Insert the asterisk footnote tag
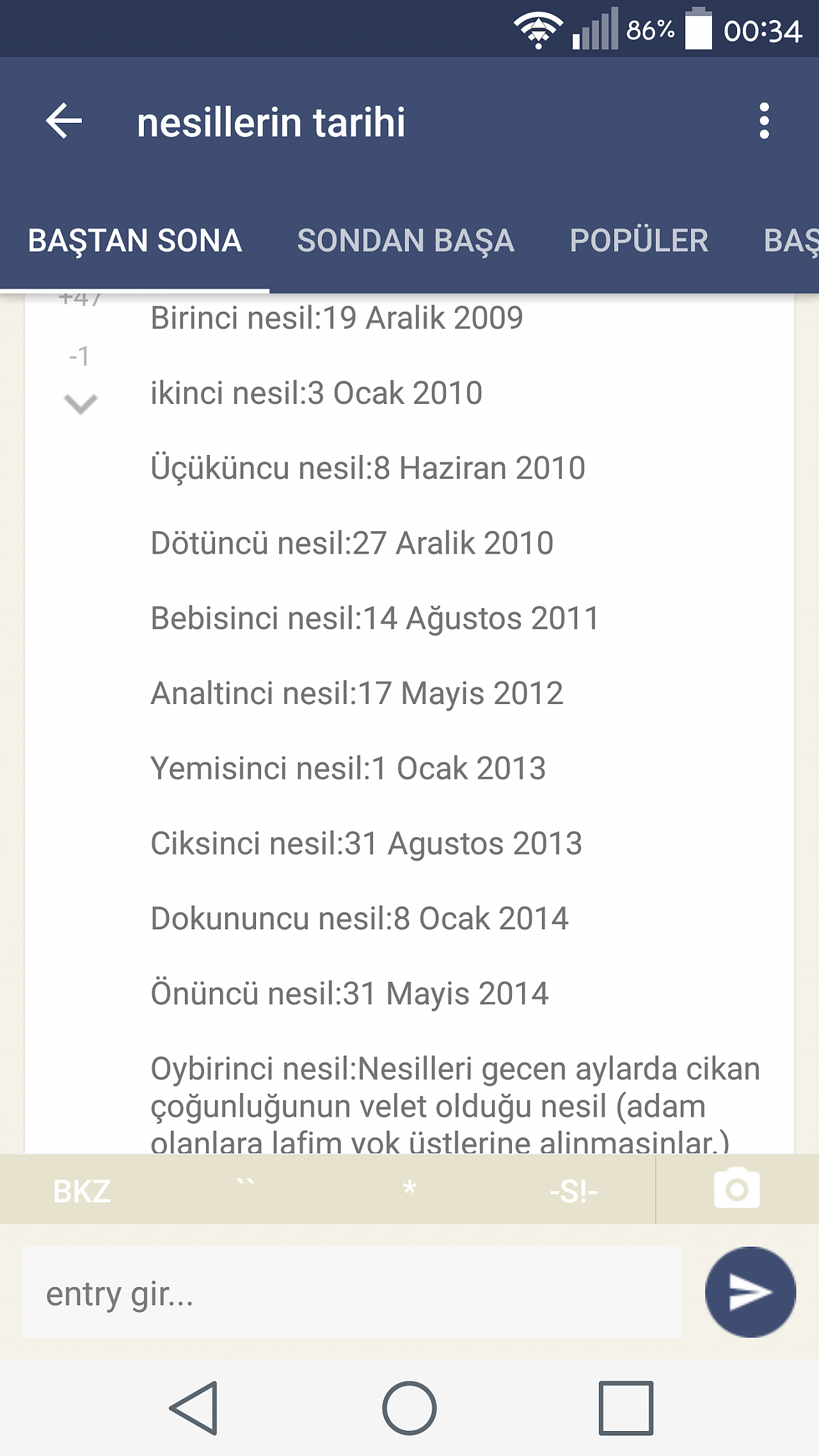This screenshot has height=1456, width=819. 409,1189
